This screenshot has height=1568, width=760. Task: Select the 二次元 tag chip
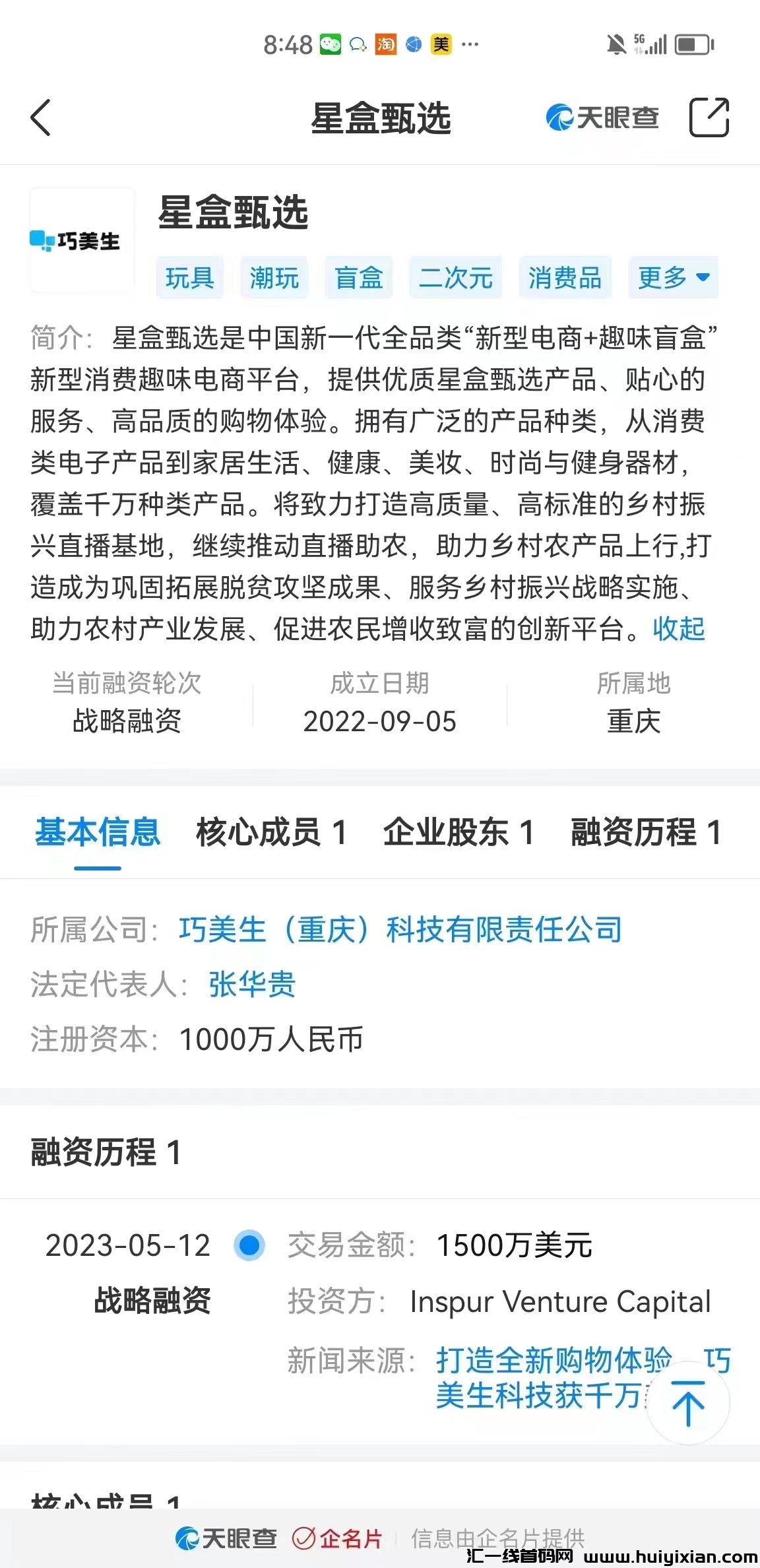(x=455, y=278)
